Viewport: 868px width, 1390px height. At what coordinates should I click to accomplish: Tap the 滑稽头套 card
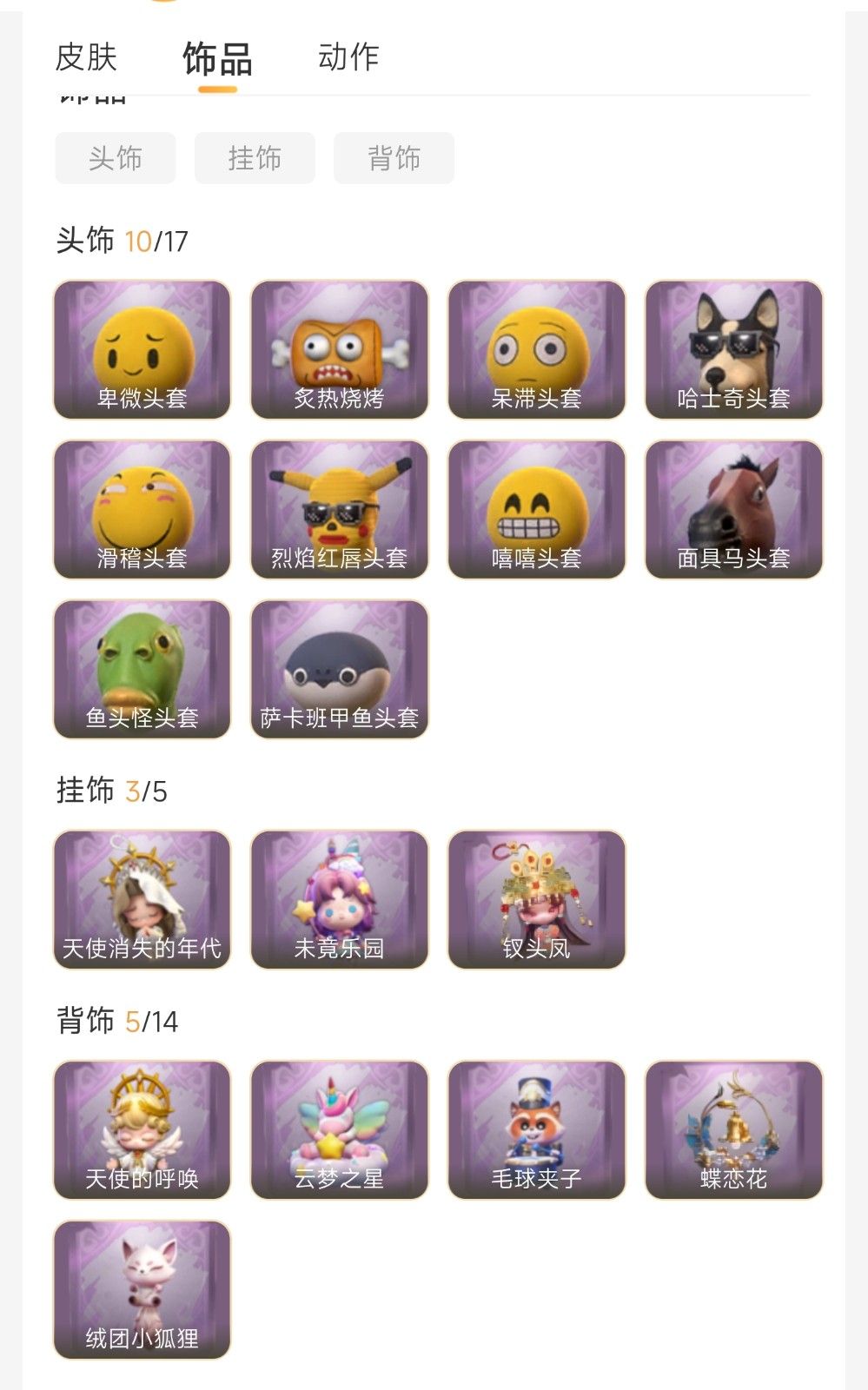[x=142, y=509]
